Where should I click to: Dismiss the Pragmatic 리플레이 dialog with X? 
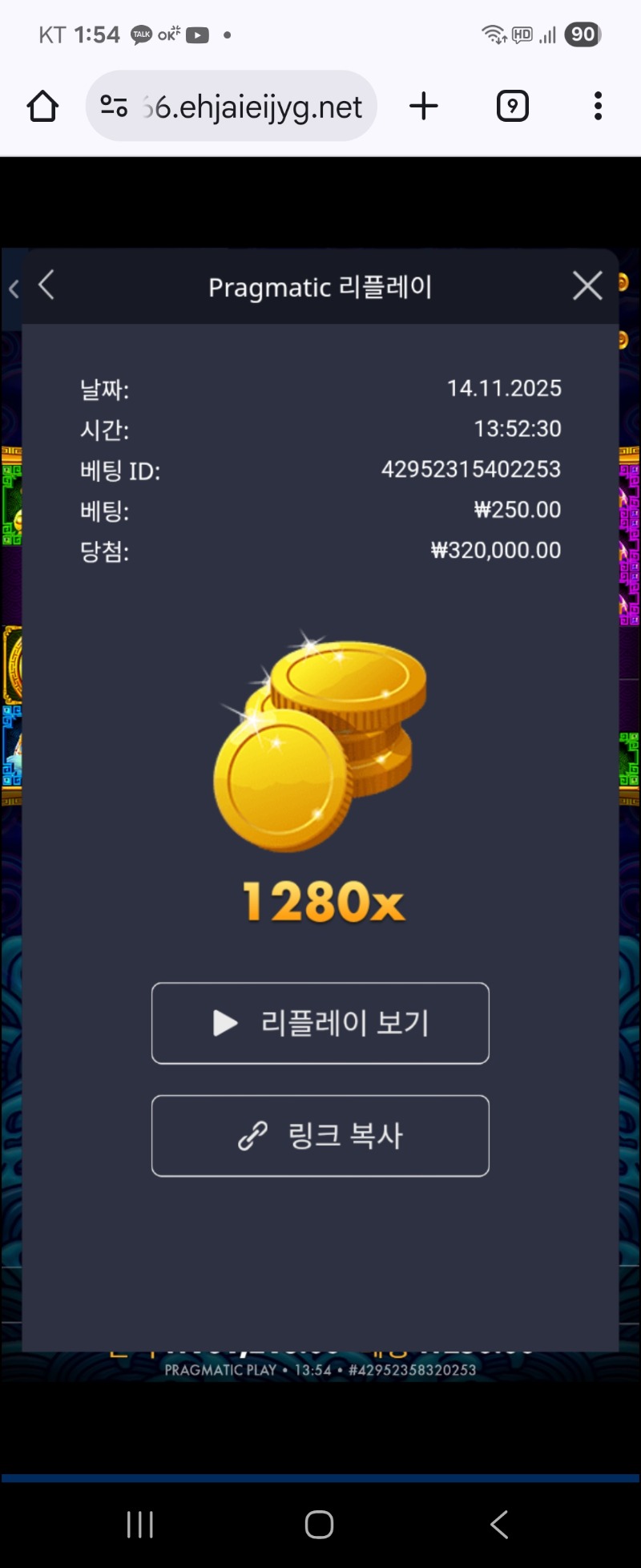[587, 285]
